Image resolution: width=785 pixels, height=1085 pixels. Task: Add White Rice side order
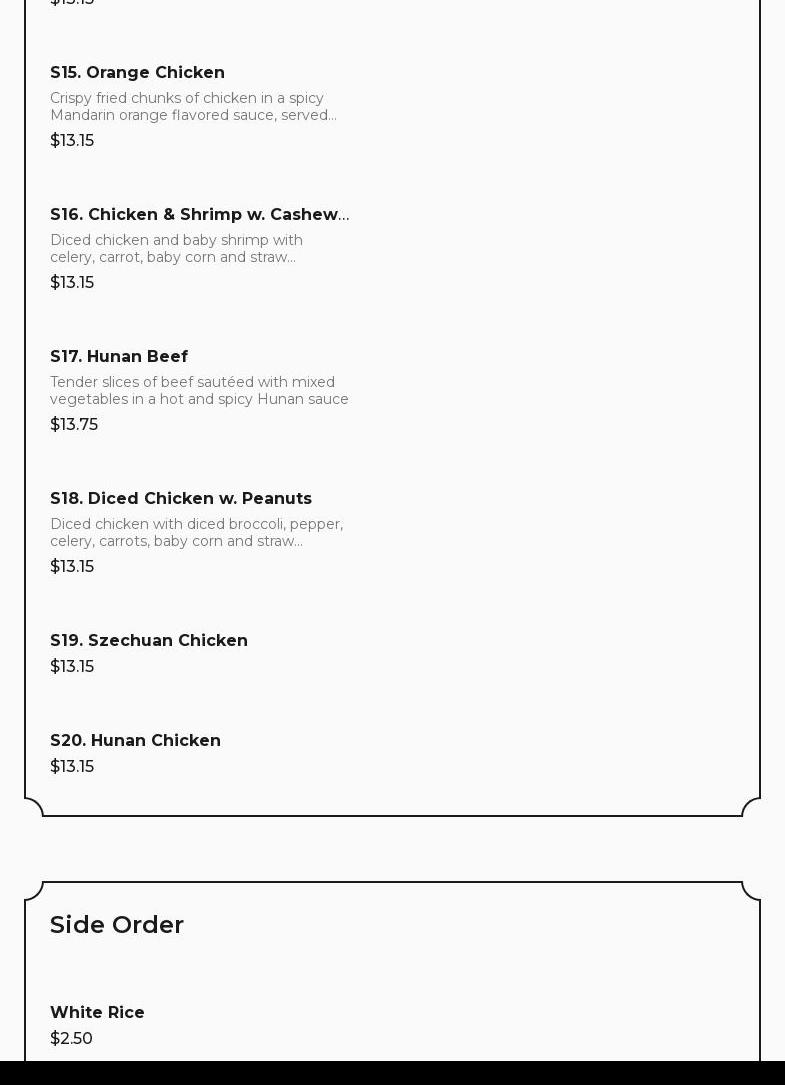[97, 1013]
